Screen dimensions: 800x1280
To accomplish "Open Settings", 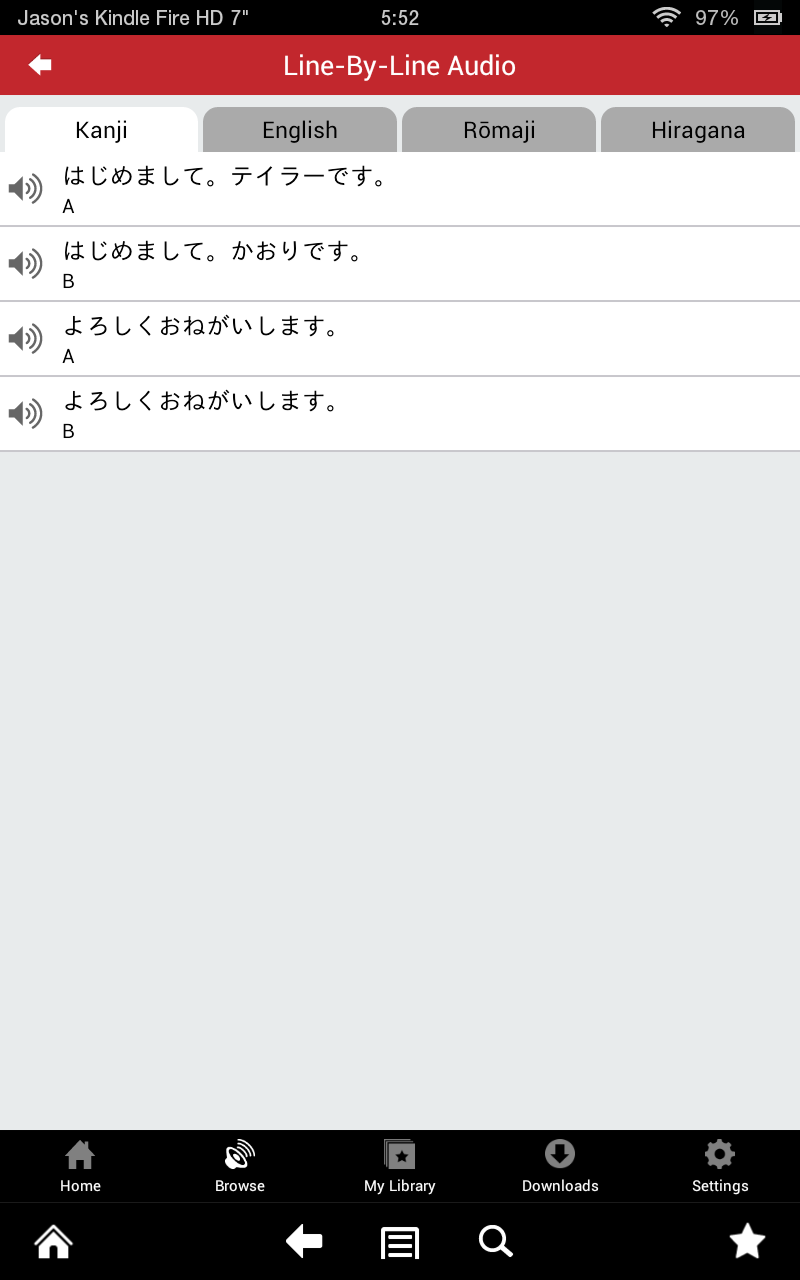I will [x=720, y=1166].
